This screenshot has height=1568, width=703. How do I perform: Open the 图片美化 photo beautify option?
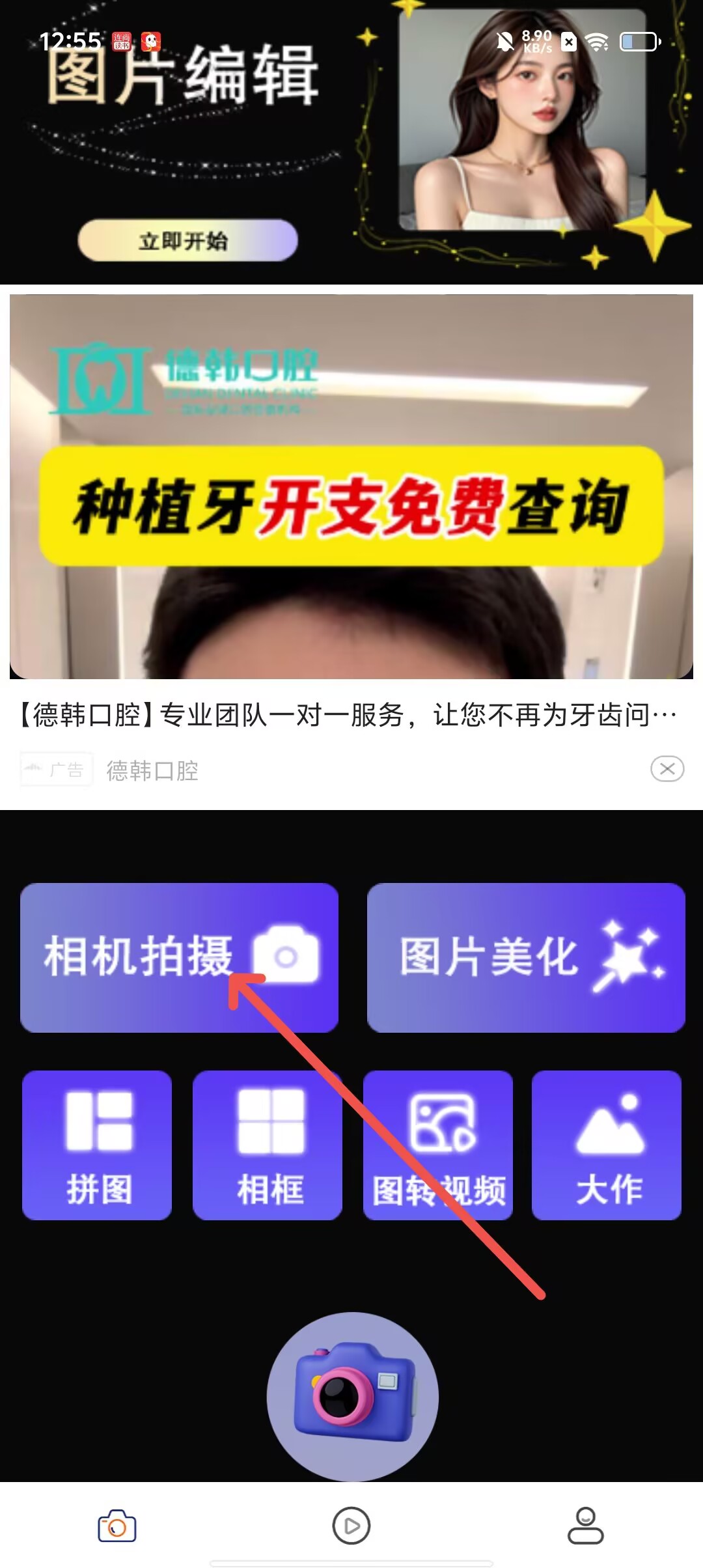coord(526,957)
